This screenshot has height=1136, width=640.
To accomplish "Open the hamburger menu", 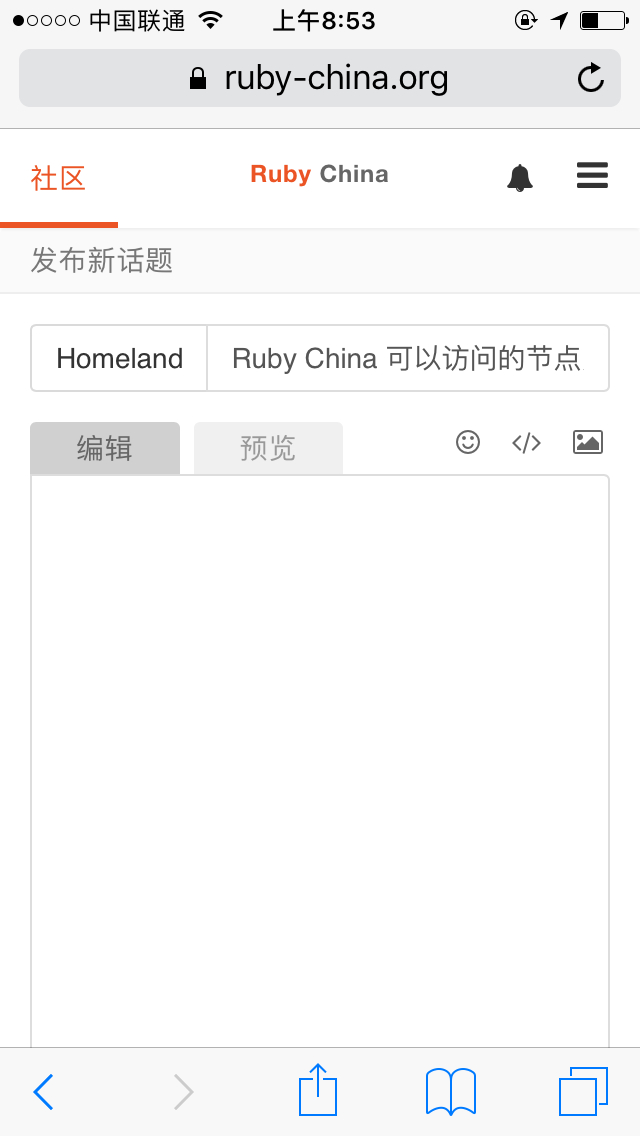I will [592, 176].
